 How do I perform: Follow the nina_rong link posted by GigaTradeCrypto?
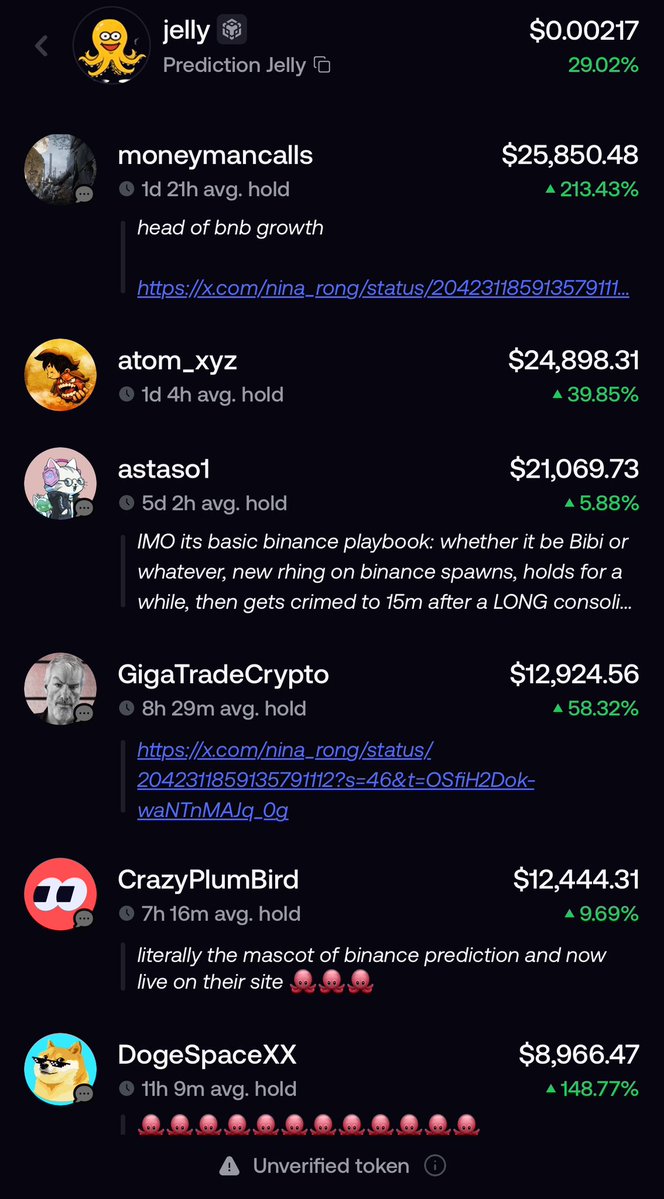(x=335, y=780)
